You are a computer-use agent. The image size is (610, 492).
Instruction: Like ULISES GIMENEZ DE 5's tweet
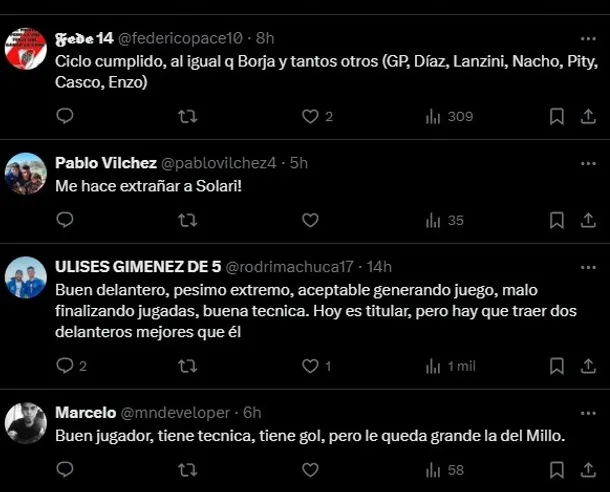(310, 366)
